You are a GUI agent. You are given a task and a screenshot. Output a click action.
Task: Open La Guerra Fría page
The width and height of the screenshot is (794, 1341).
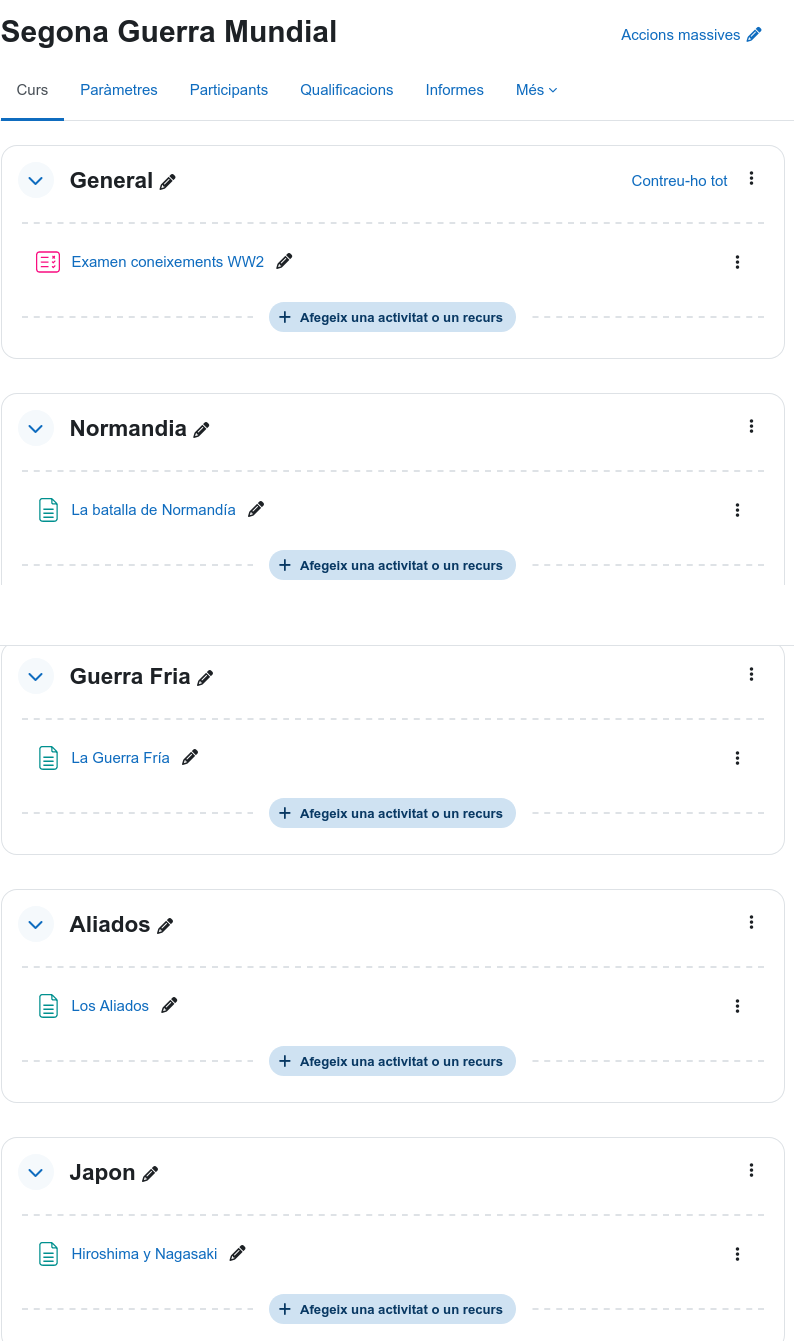121,758
